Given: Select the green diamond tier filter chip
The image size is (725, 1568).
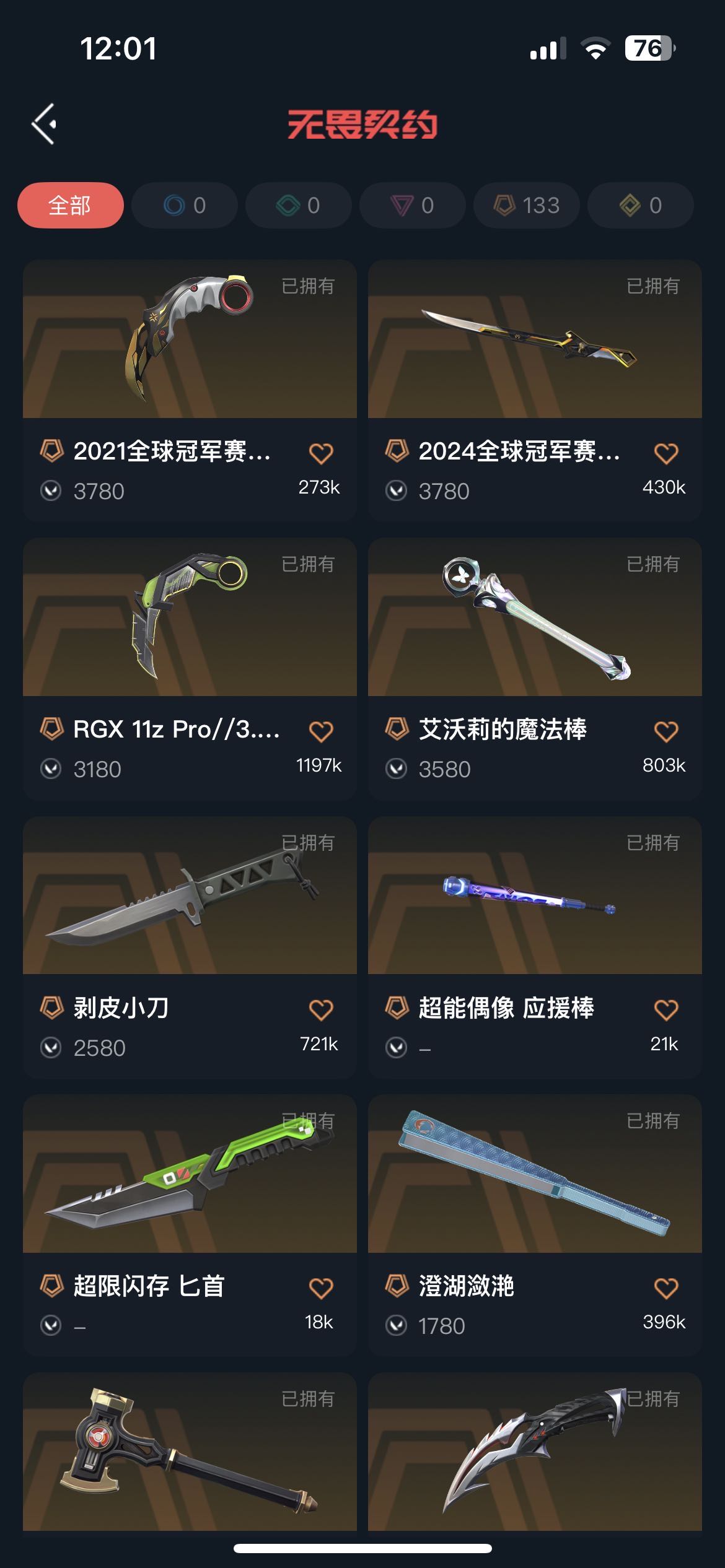Looking at the screenshot, I should pyautogui.click(x=298, y=205).
